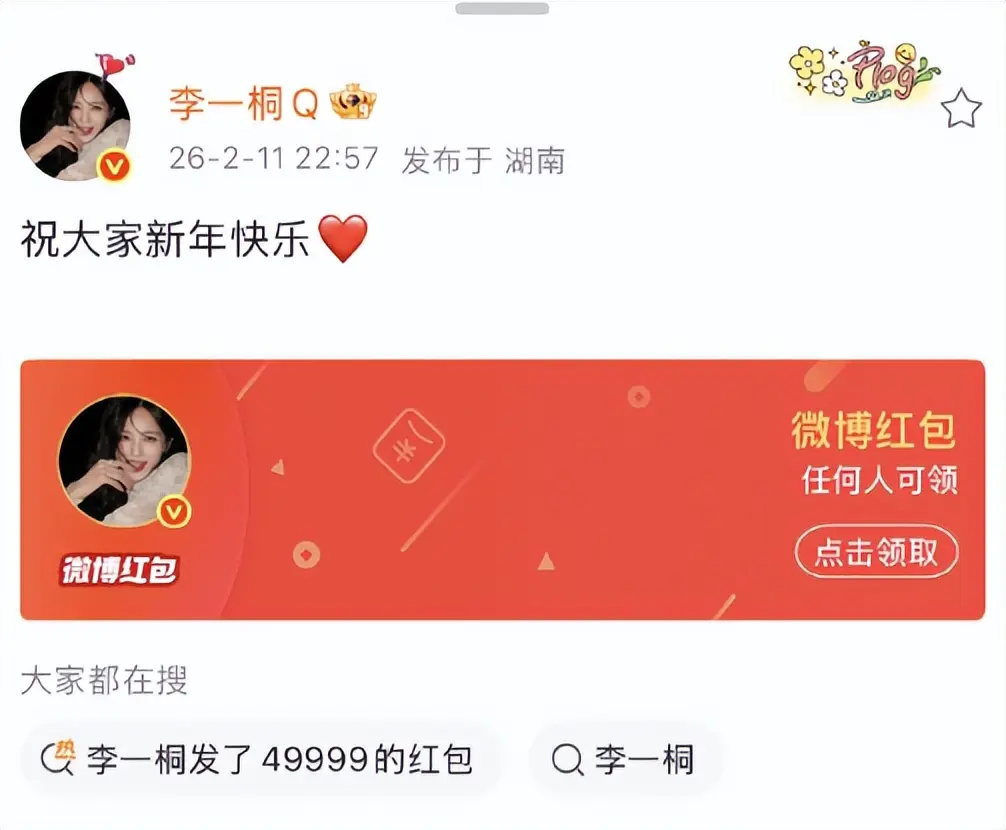Screen dimensions: 1006x830
Task: Open 李一桐Q's profile avatar
Action: coord(76,126)
